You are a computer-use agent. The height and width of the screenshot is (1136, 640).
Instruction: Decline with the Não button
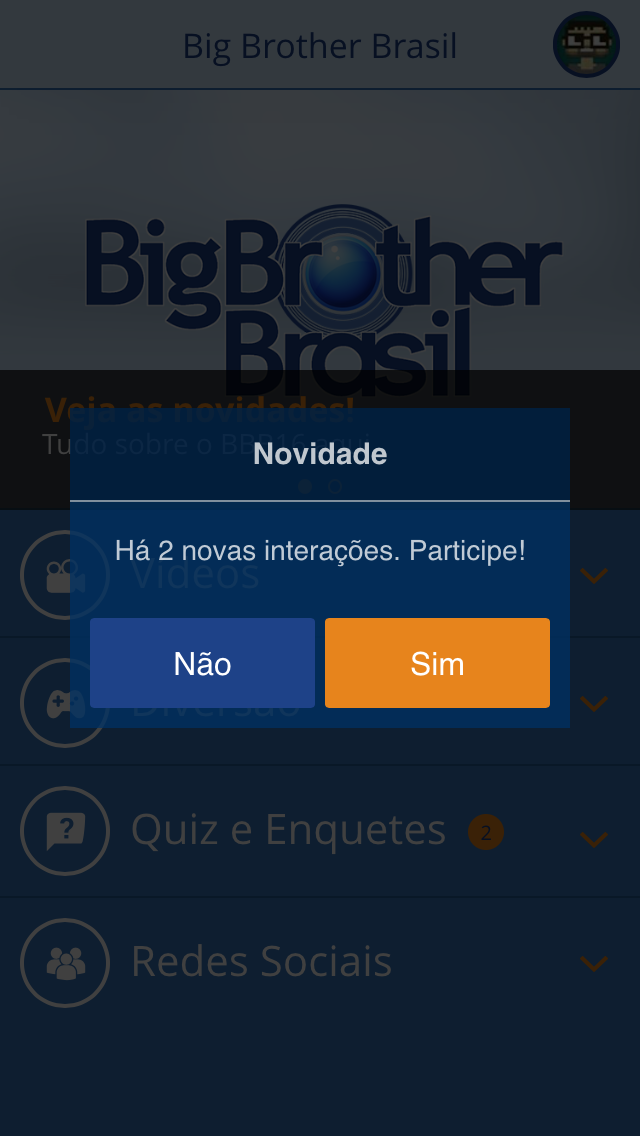pyautogui.click(x=202, y=663)
